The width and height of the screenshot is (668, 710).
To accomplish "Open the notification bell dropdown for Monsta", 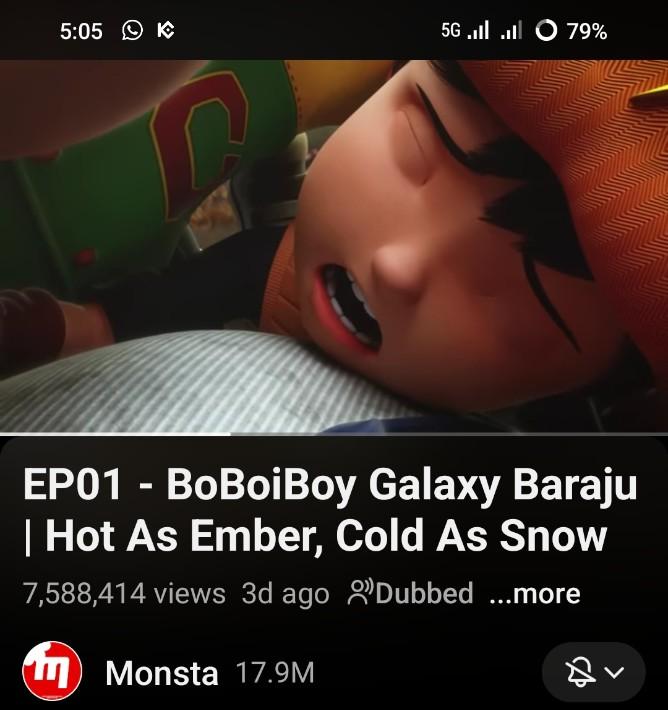I will [593, 673].
